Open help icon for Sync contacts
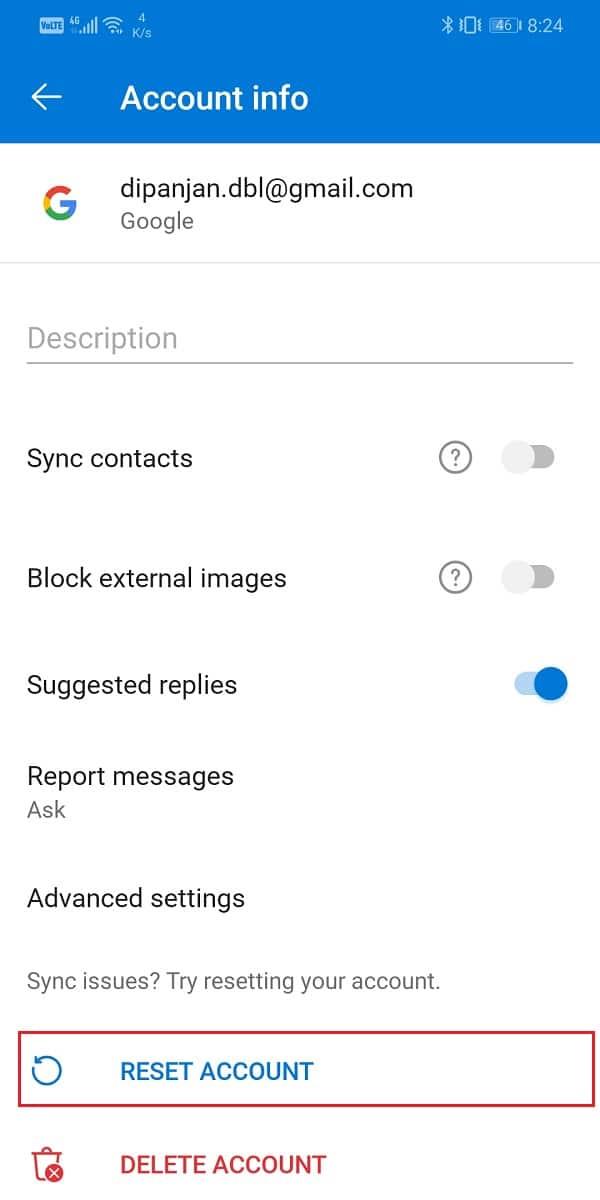The image size is (600, 1200). point(455,458)
